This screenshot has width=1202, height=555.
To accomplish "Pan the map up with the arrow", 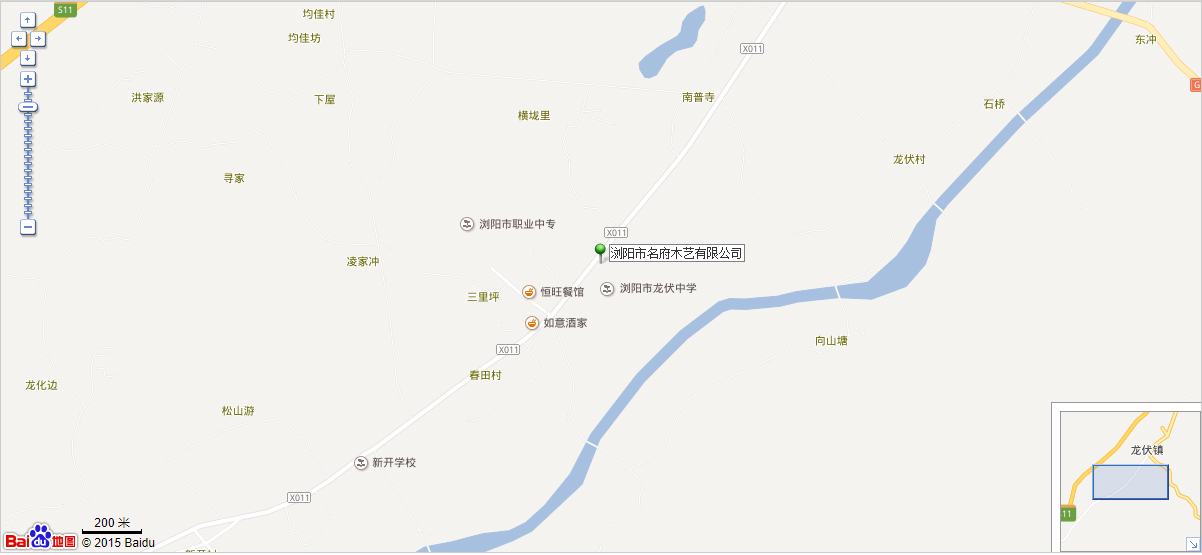I will [x=28, y=20].
